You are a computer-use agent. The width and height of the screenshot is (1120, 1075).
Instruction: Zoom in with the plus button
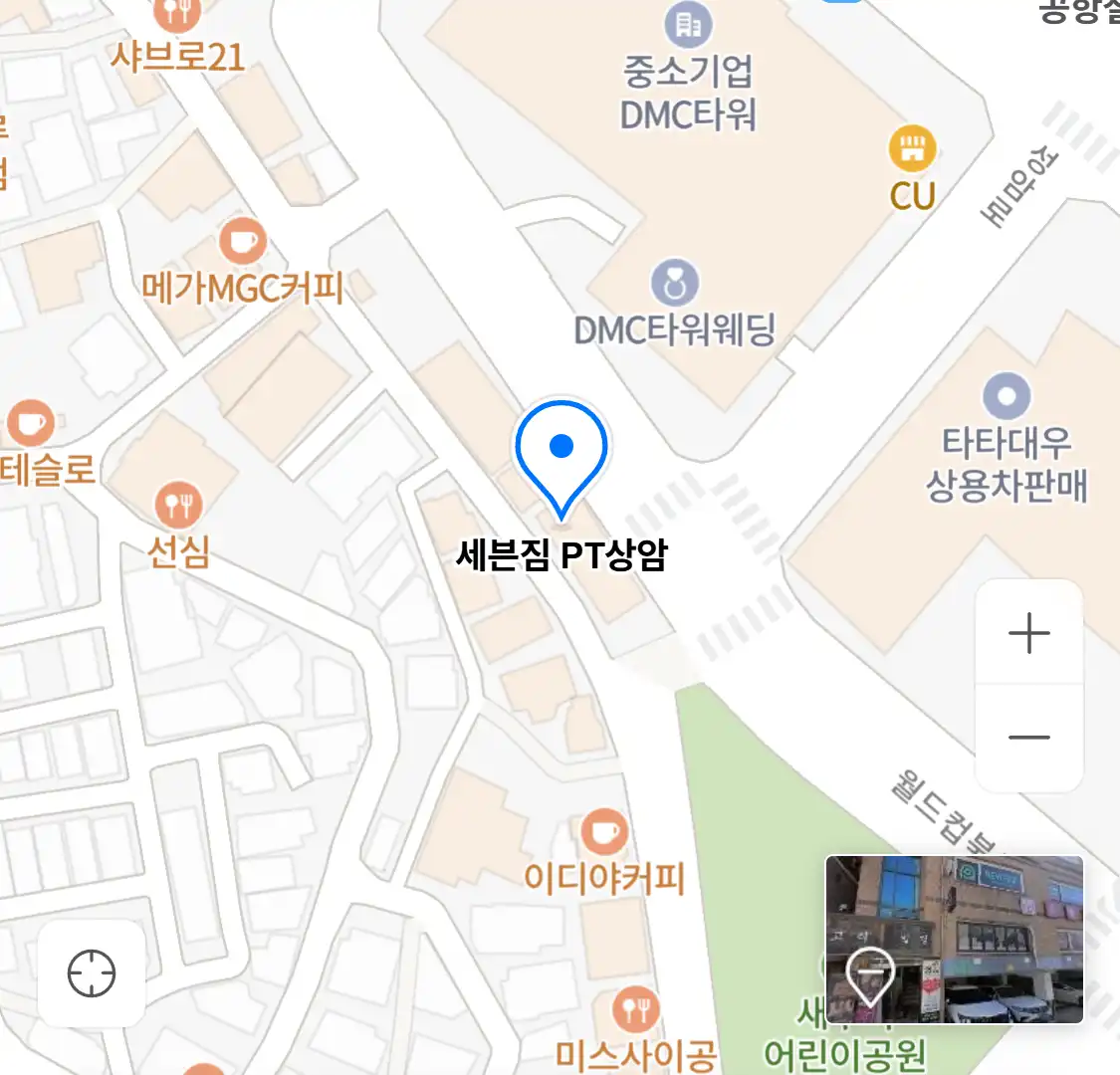click(x=1028, y=633)
